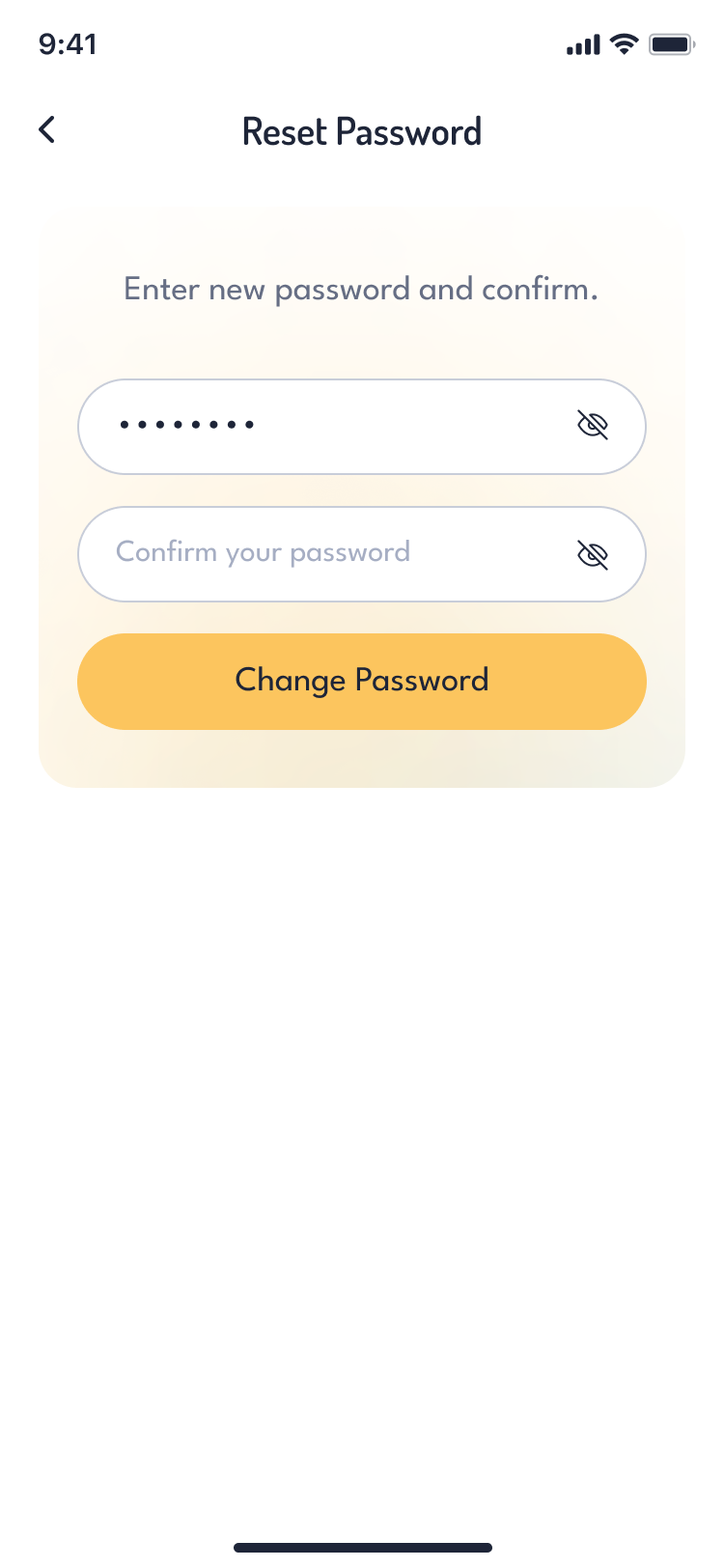Focus the Confirm your password field
This screenshot has height=1568, width=724.
pyautogui.click(x=328, y=553)
